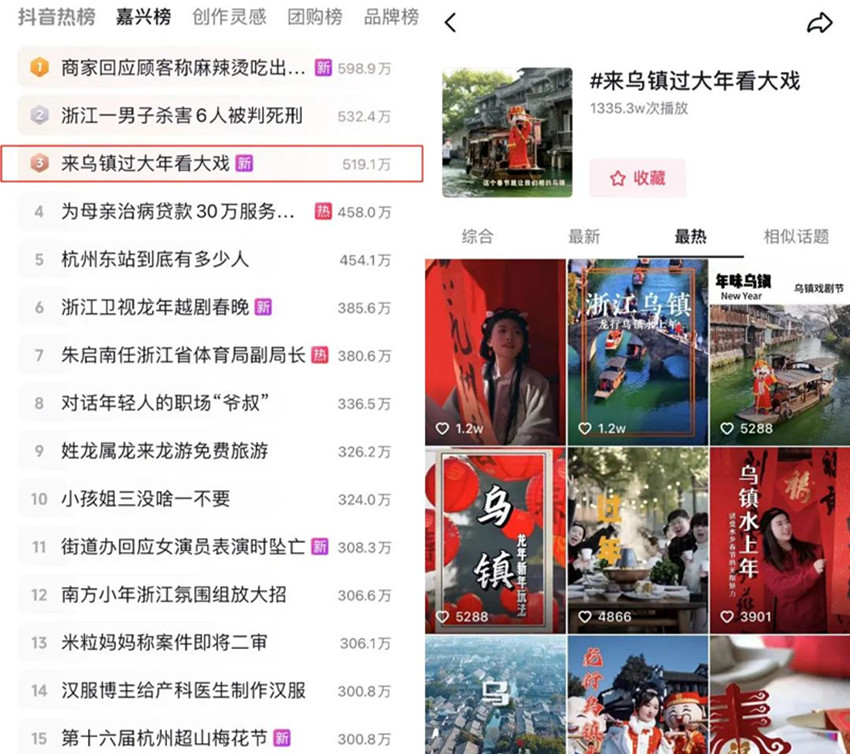This screenshot has height=754, width=850.
Task: Open the 团购榜 tab
Action: point(315,17)
